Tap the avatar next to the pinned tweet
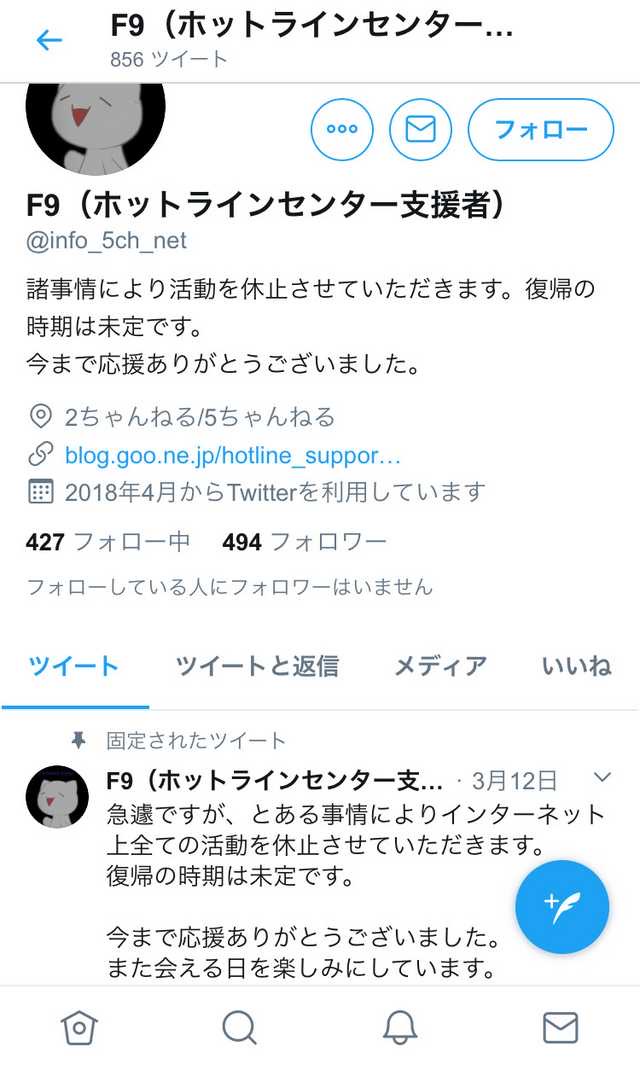Viewport: 640px width, 1070px height. coord(58,797)
